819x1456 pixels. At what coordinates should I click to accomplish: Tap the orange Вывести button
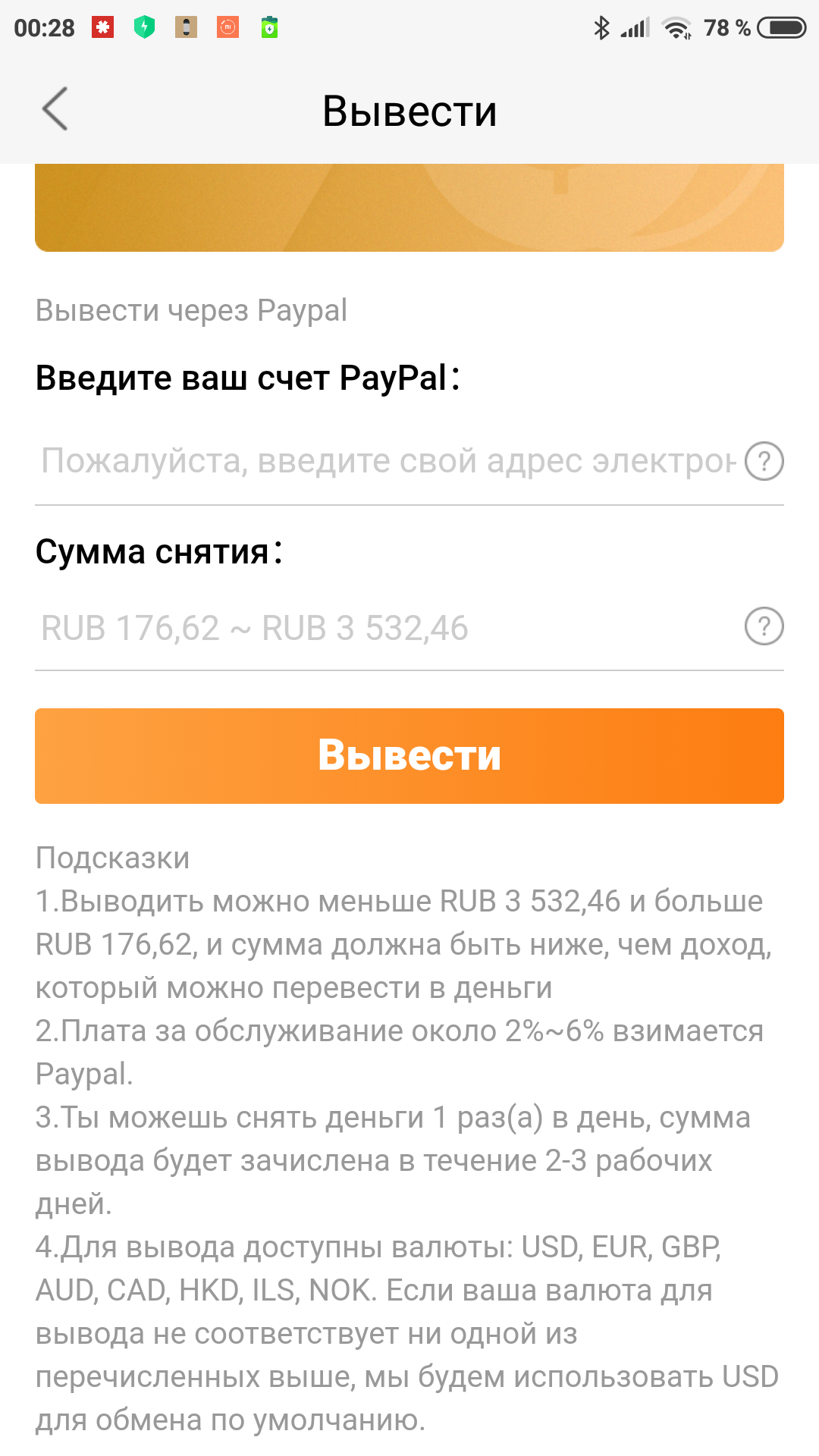409,755
